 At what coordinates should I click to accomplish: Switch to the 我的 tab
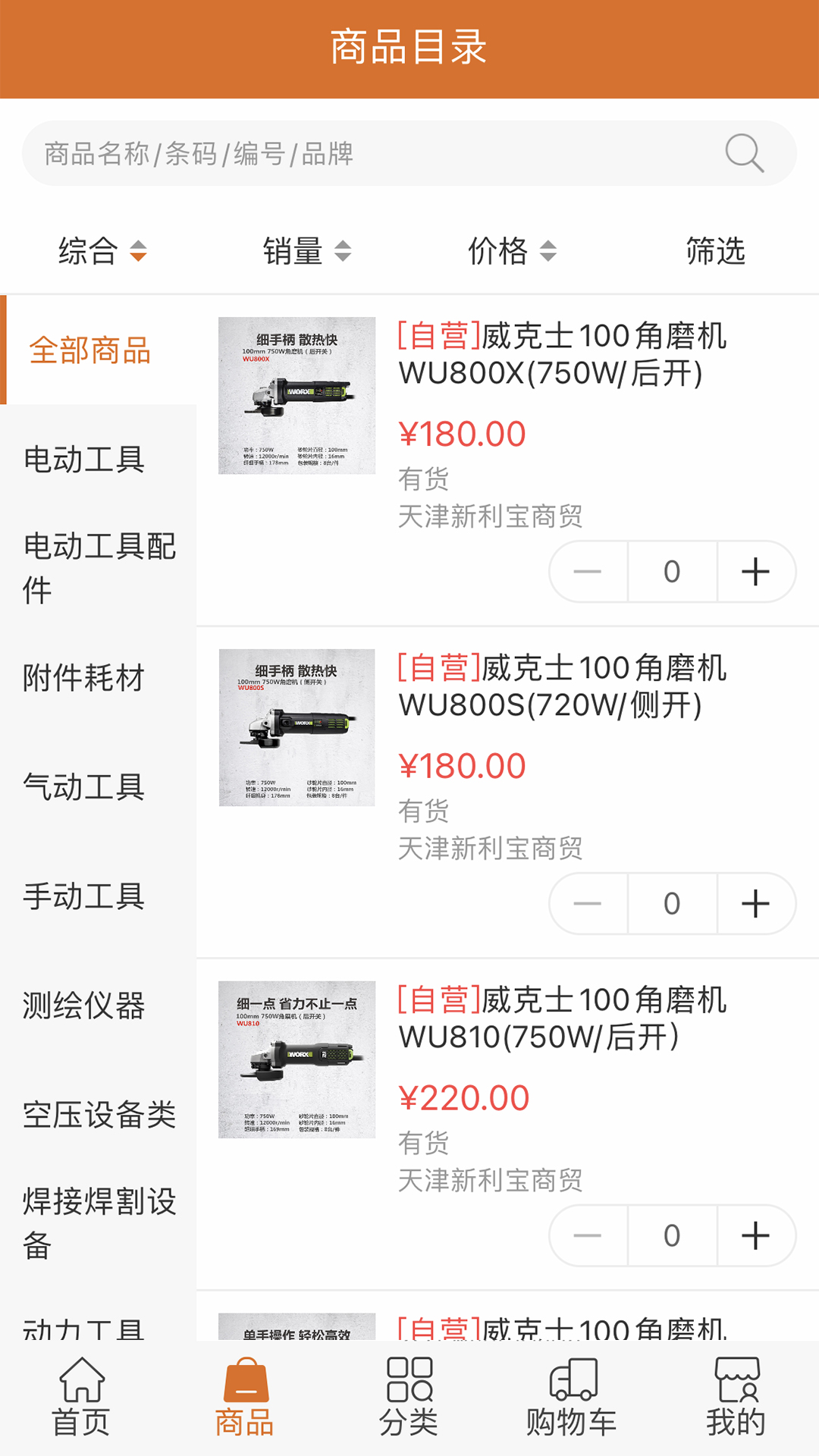[x=736, y=1398]
